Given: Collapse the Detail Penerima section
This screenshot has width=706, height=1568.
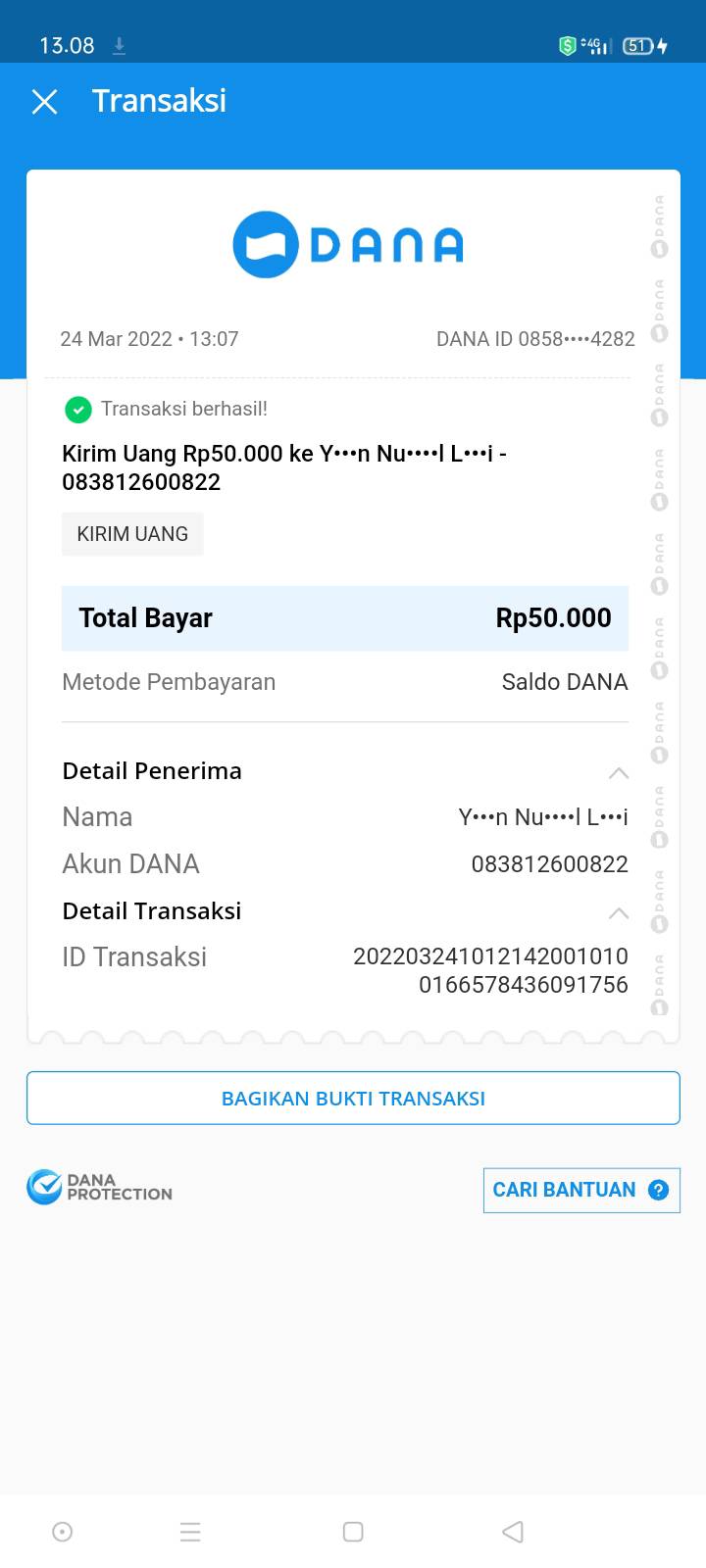Looking at the screenshot, I should (618, 772).
